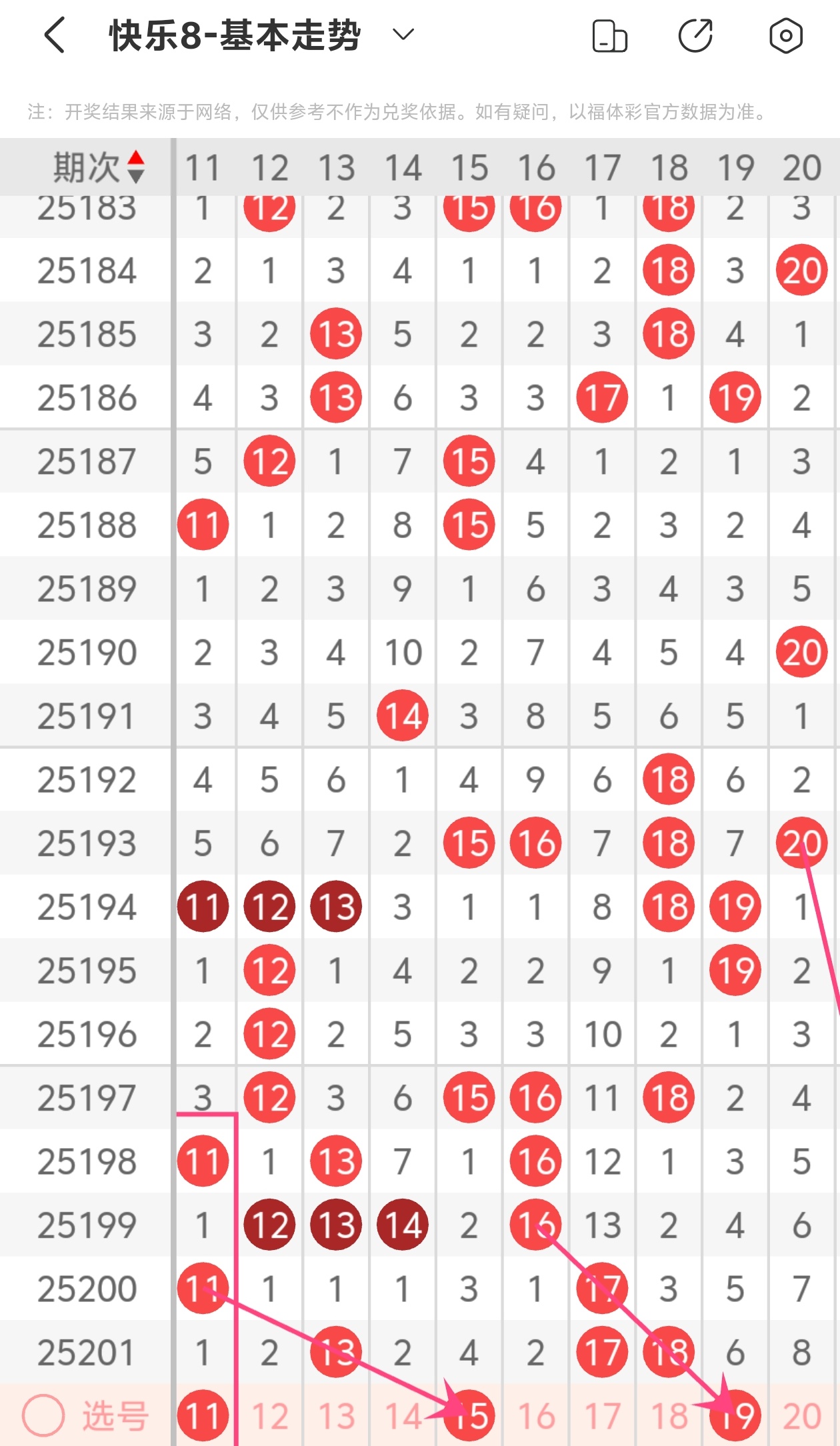Image resolution: width=840 pixels, height=1446 pixels.
Task: Select number 13 in the 选号 row
Action: [337, 1416]
